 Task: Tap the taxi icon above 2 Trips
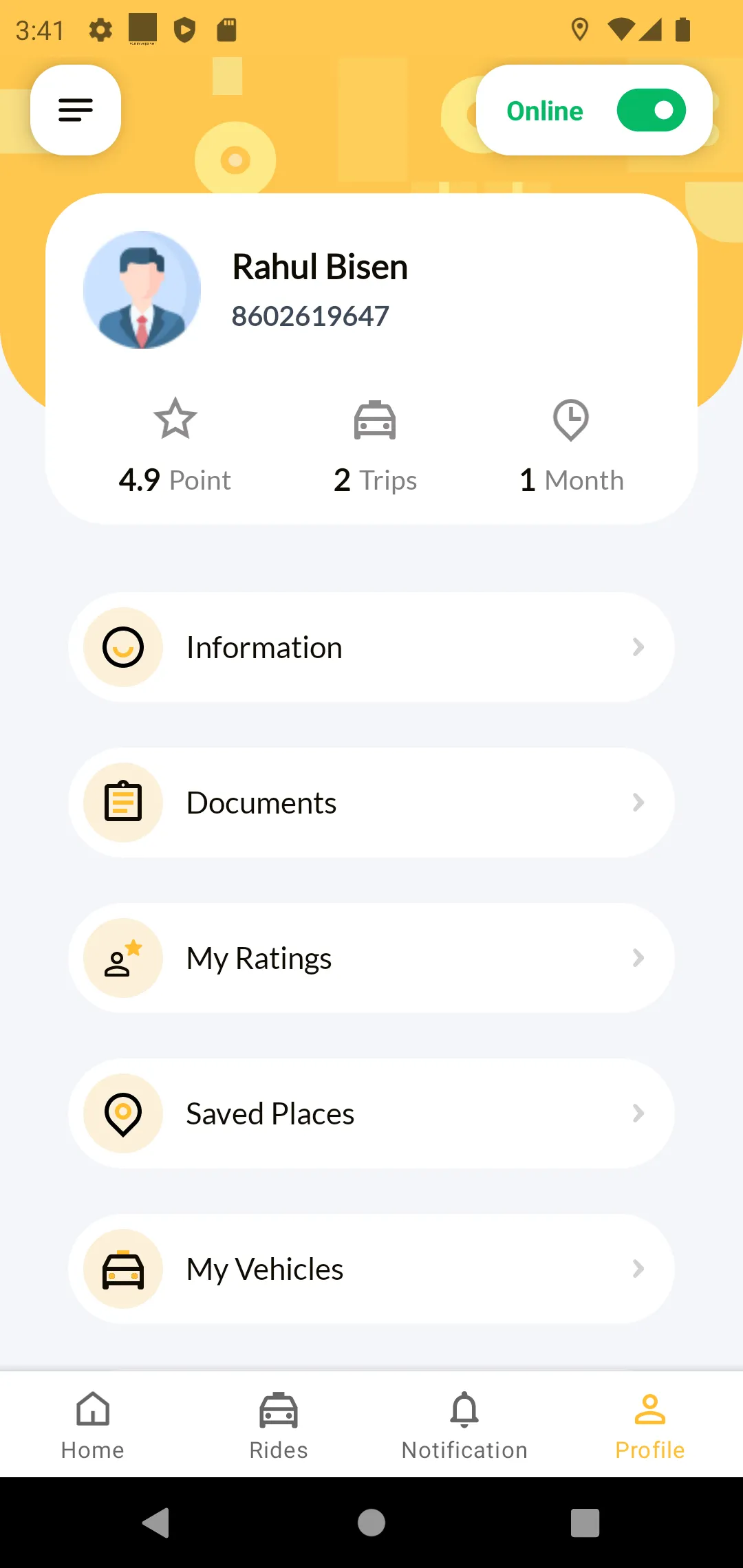click(x=374, y=420)
